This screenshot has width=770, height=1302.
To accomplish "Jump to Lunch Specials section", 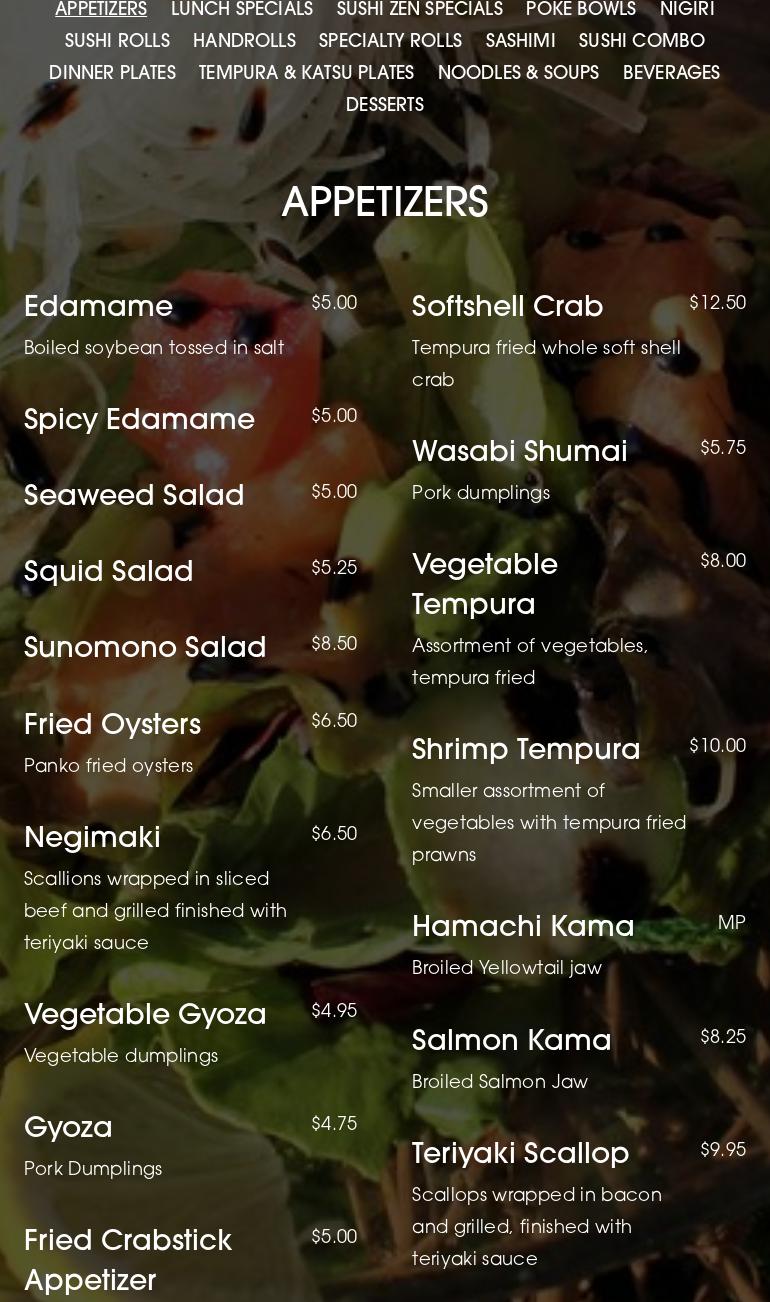I will coord(242,10).
